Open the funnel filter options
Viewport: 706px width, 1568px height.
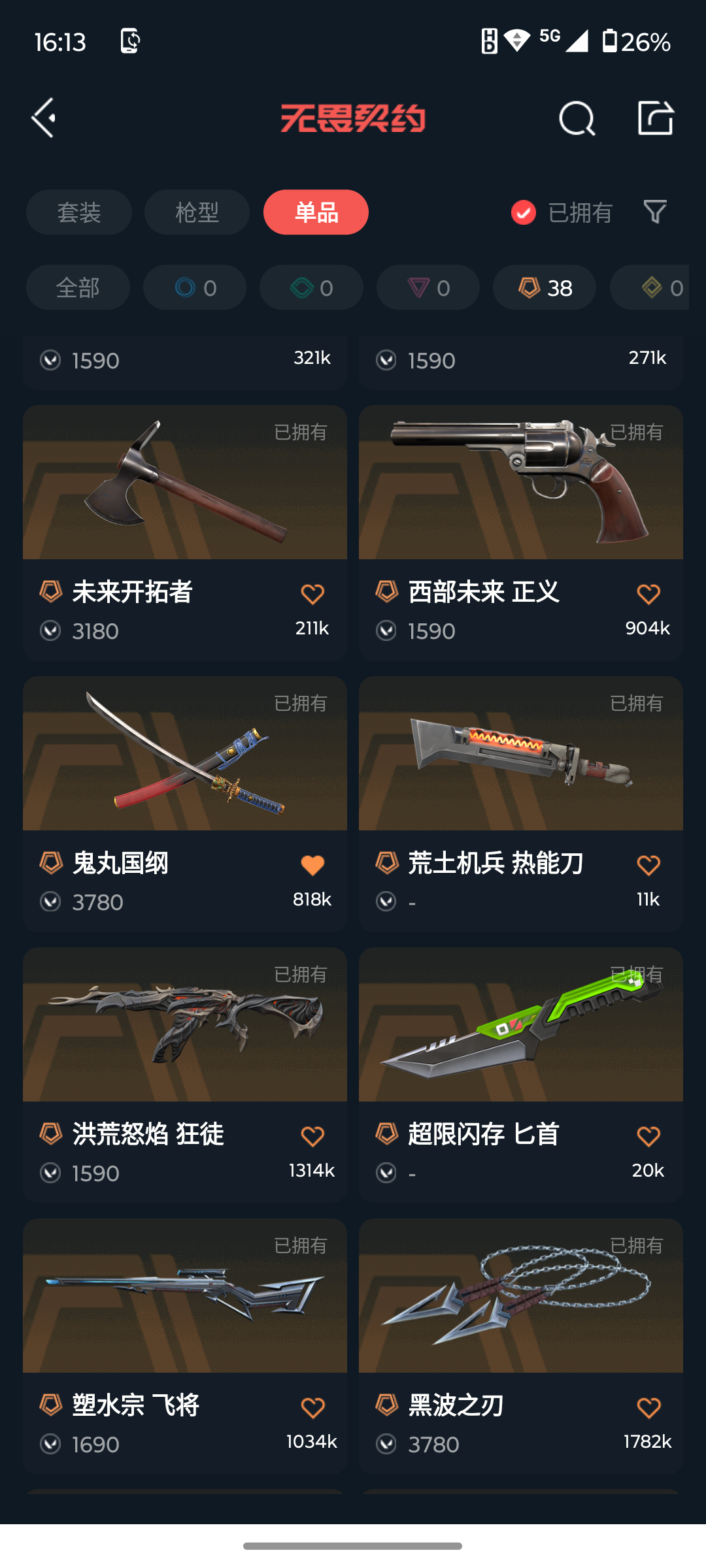pos(655,212)
